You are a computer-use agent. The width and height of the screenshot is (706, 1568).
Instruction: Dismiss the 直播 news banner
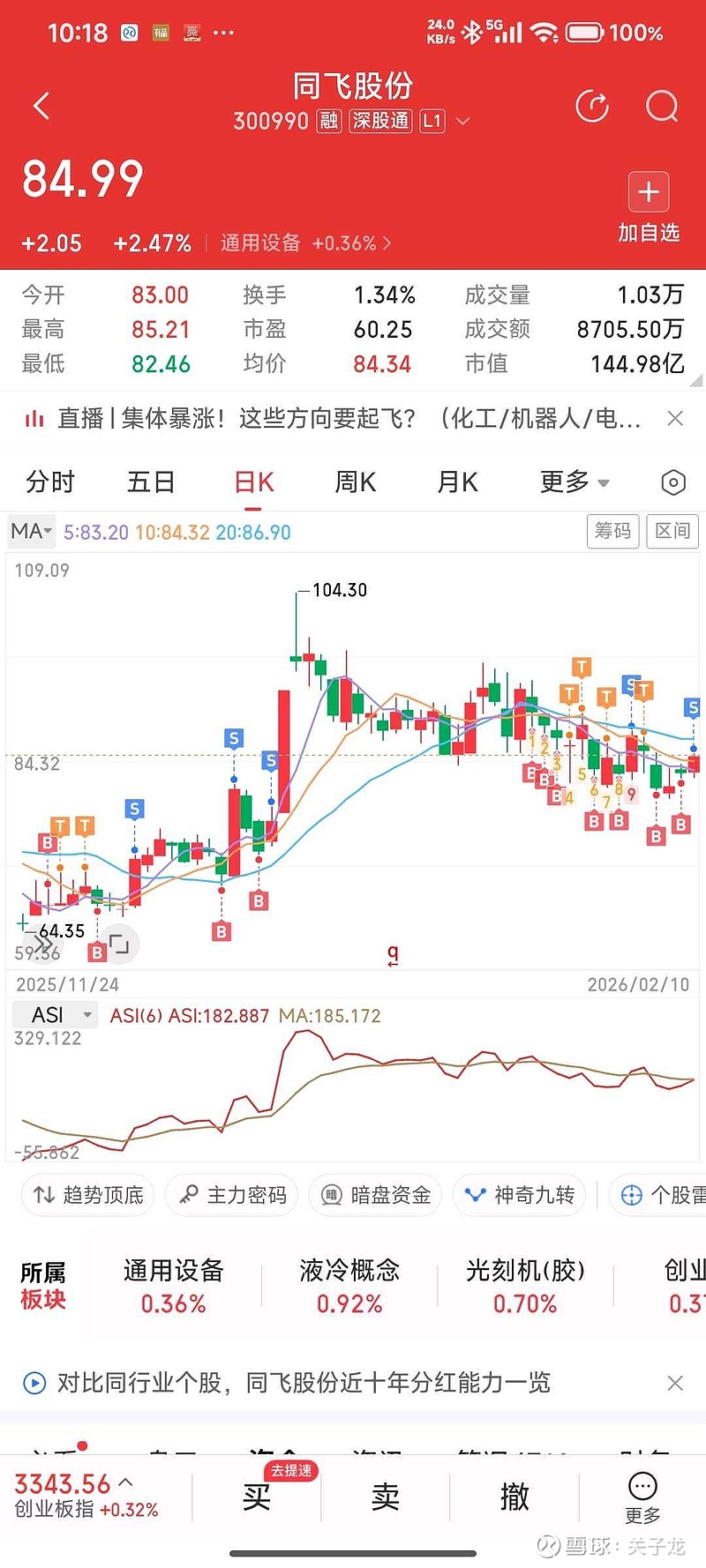[675, 419]
